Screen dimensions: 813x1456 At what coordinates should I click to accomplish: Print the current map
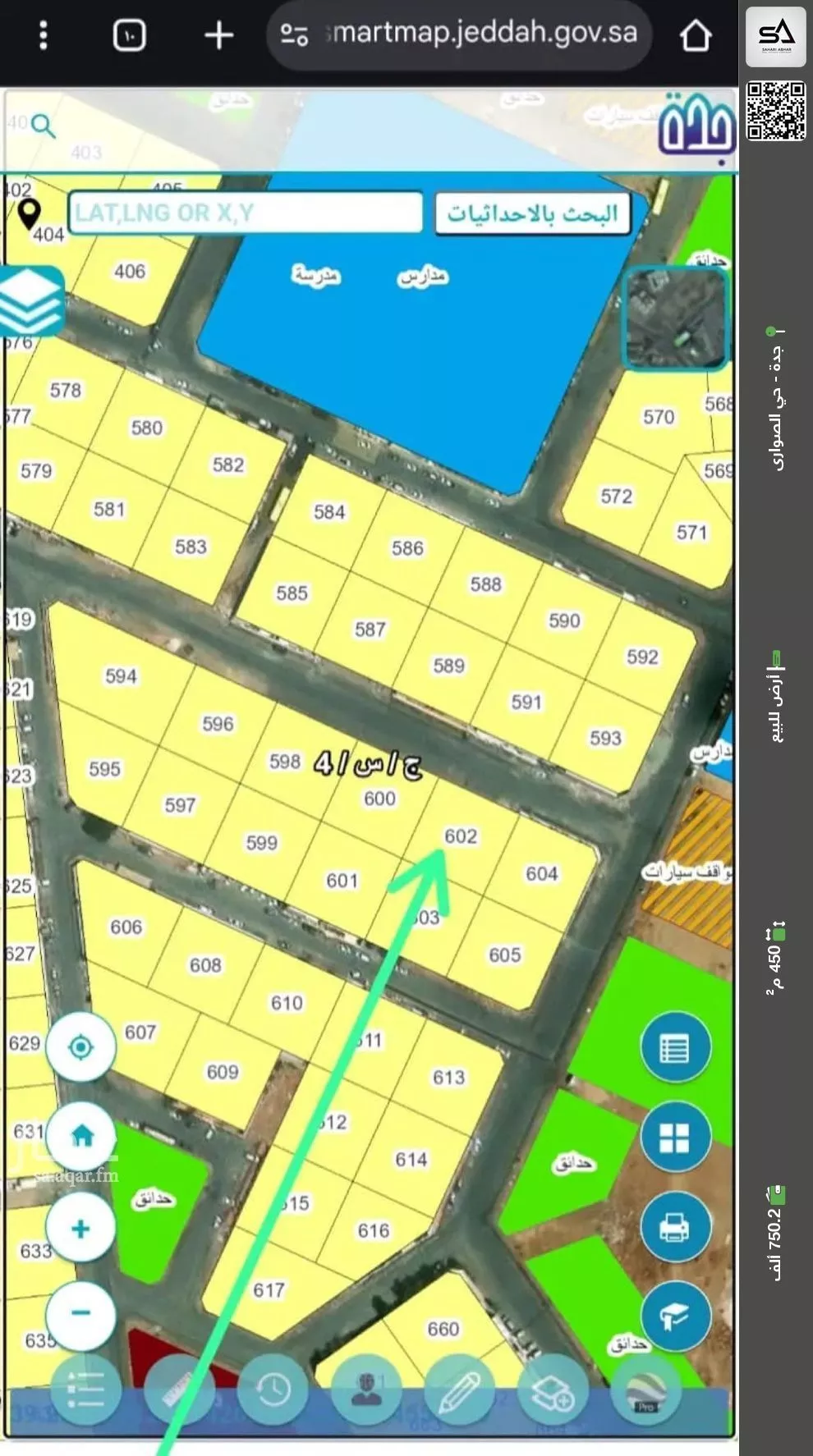click(x=674, y=1228)
